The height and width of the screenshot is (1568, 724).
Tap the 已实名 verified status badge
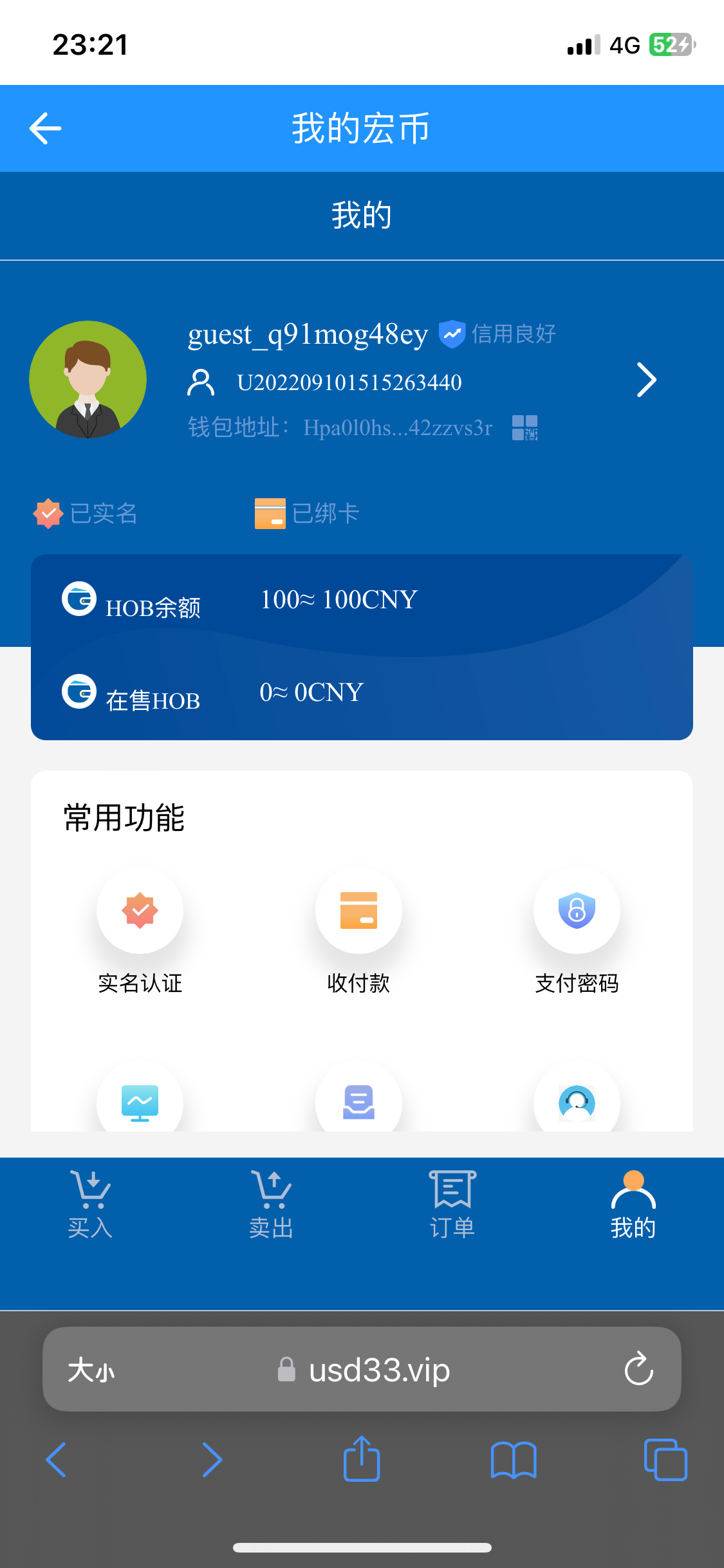click(86, 512)
